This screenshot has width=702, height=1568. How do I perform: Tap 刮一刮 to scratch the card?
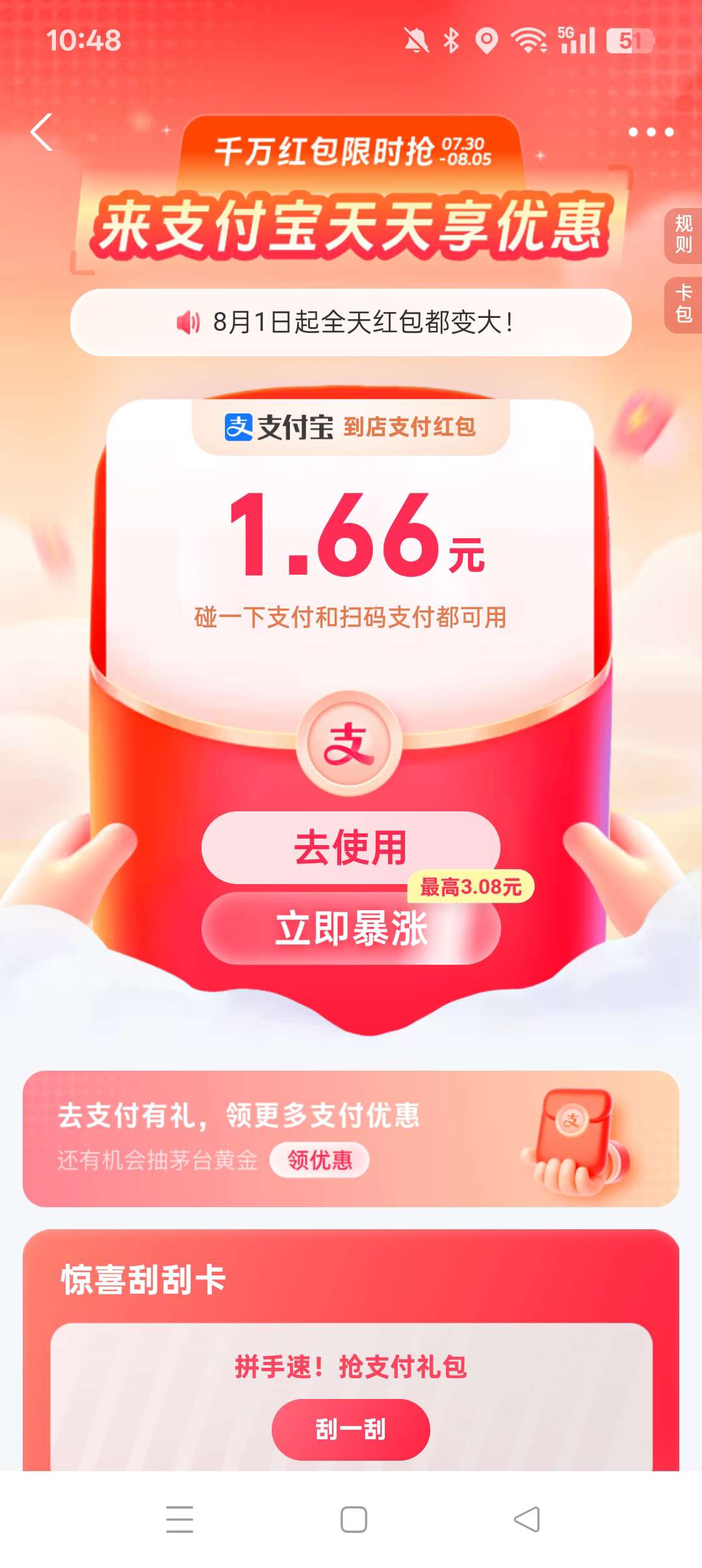point(350,1430)
